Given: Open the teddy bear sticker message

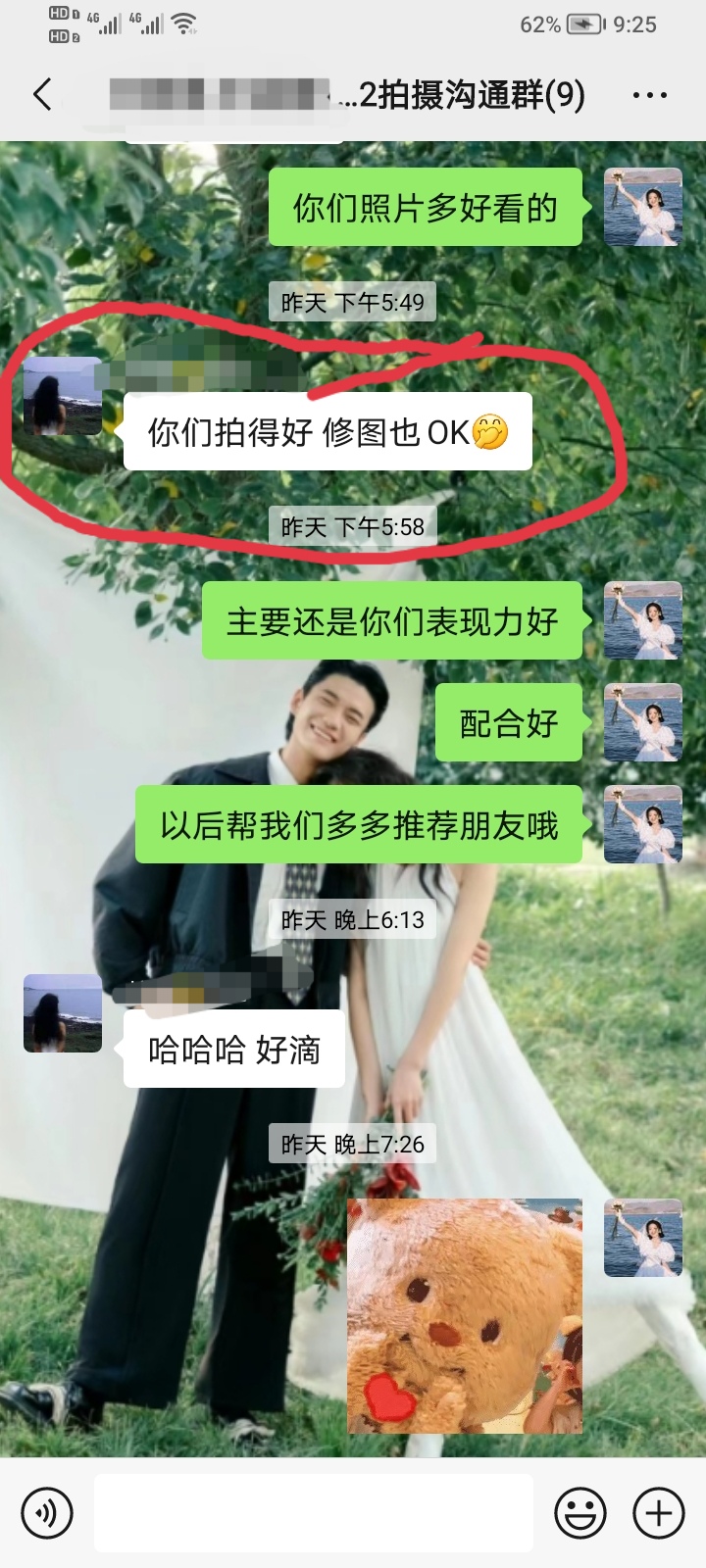Looking at the screenshot, I should tap(466, 1316).
